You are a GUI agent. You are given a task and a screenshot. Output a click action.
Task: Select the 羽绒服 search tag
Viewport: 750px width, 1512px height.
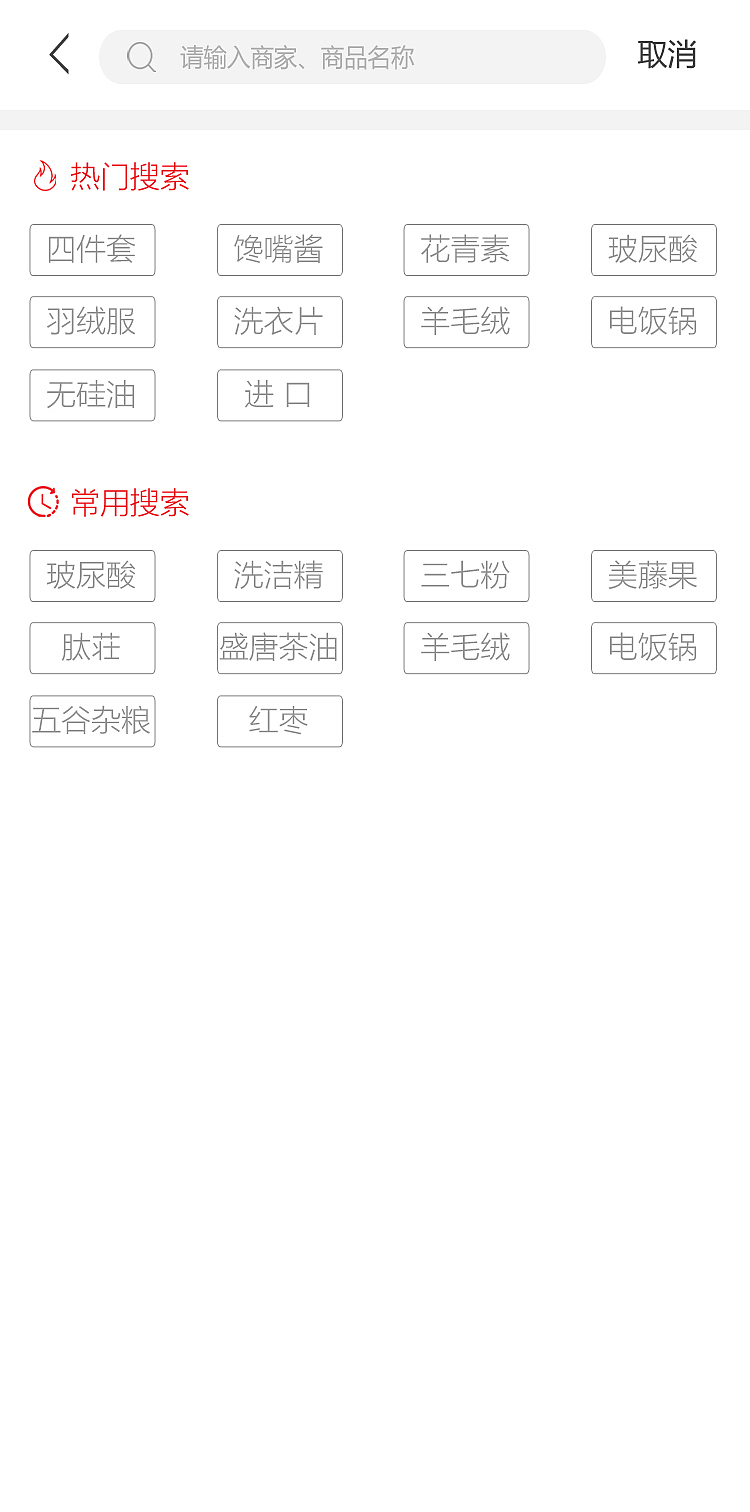(x=92, y=322)
